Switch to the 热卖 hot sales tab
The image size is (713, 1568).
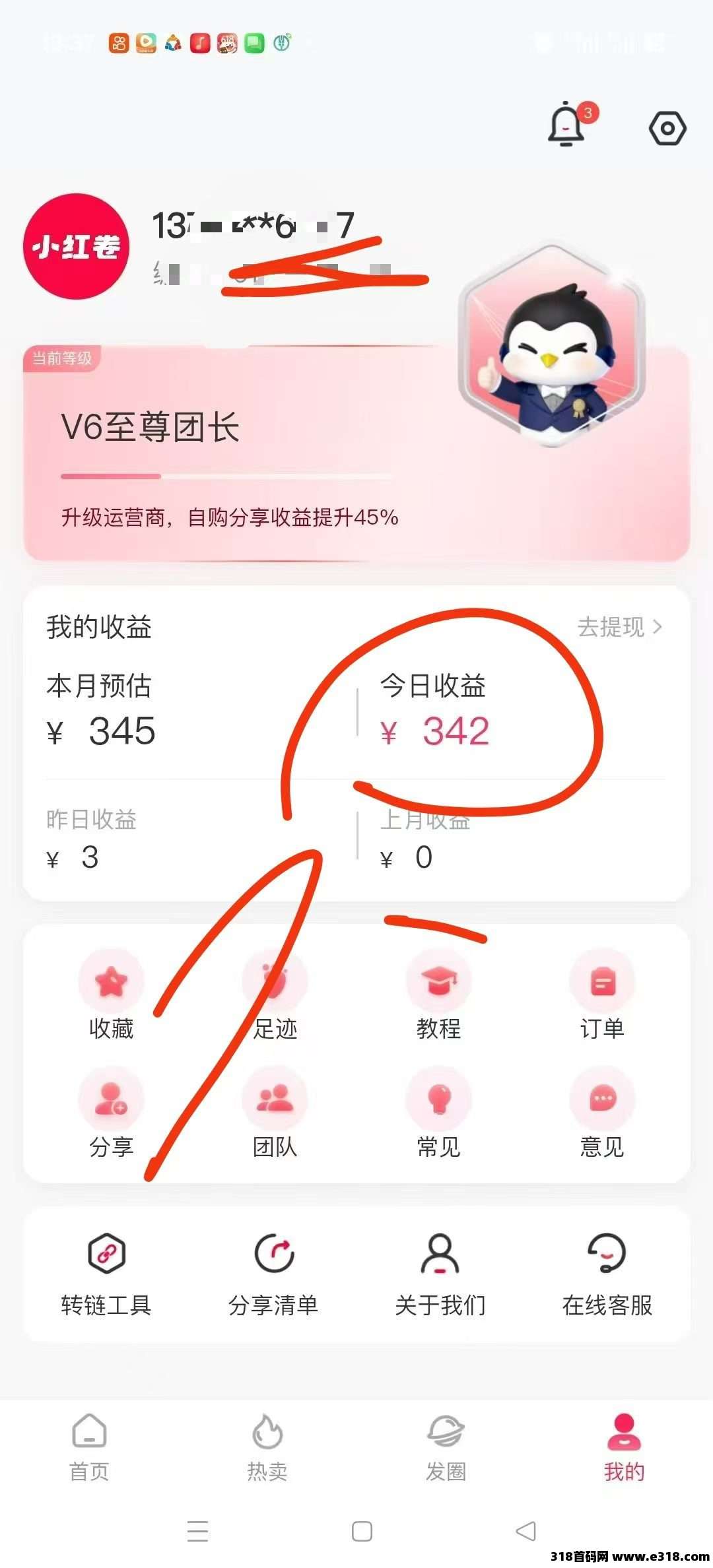[267, 1447]
